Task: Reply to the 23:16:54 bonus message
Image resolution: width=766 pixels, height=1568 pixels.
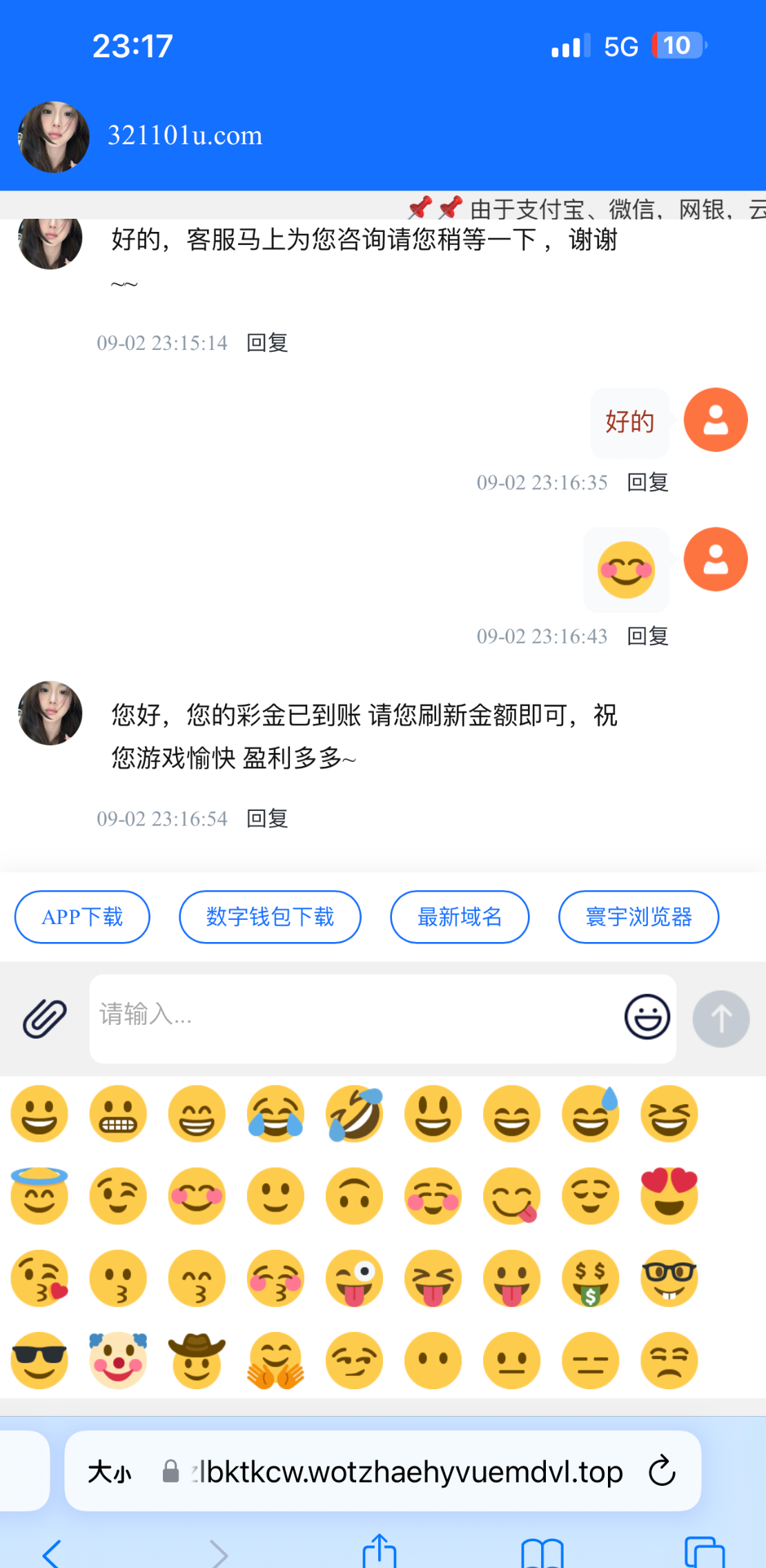Action: (267, 819)
